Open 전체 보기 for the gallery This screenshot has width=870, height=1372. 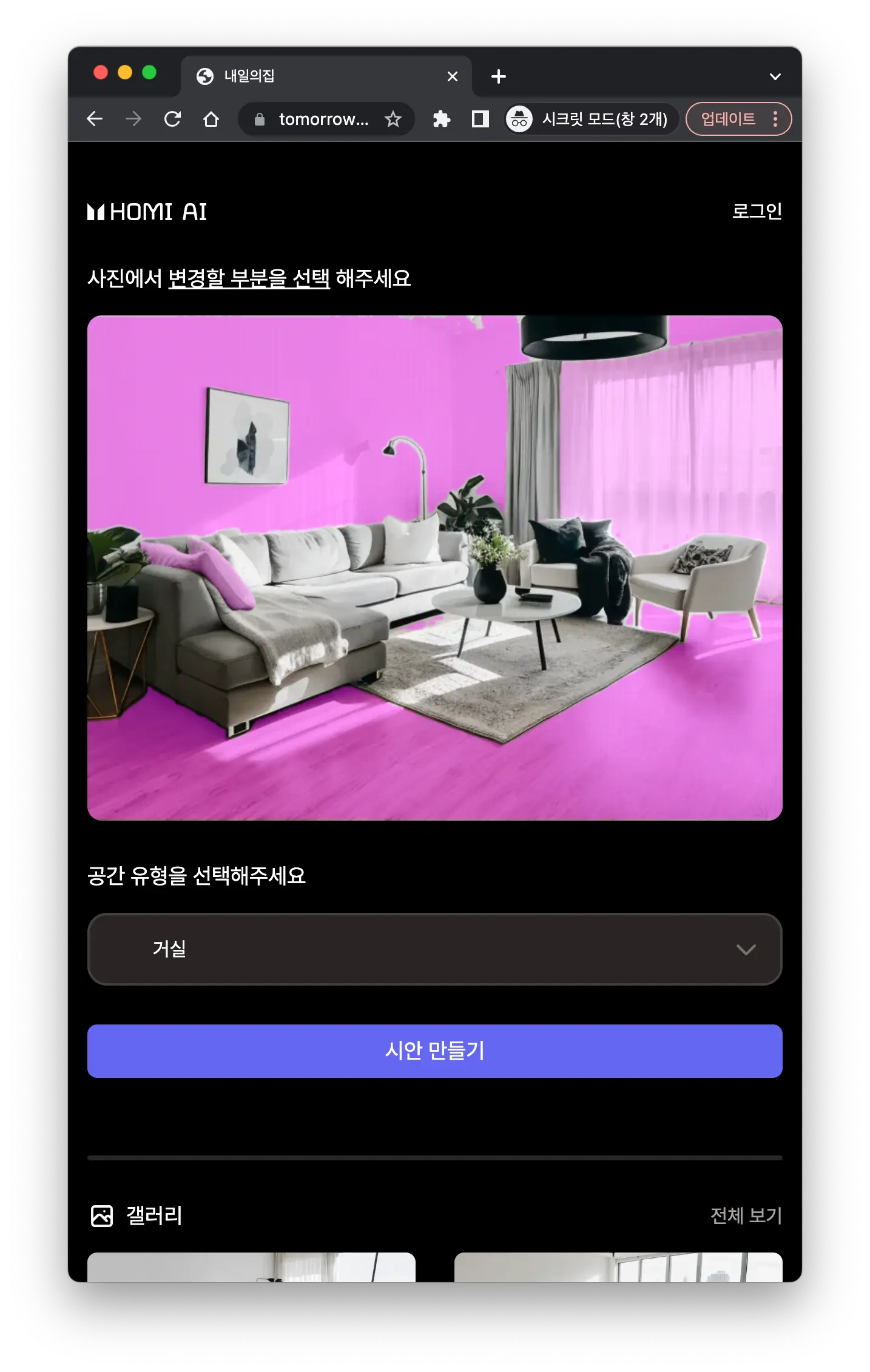pos(746,1216)
